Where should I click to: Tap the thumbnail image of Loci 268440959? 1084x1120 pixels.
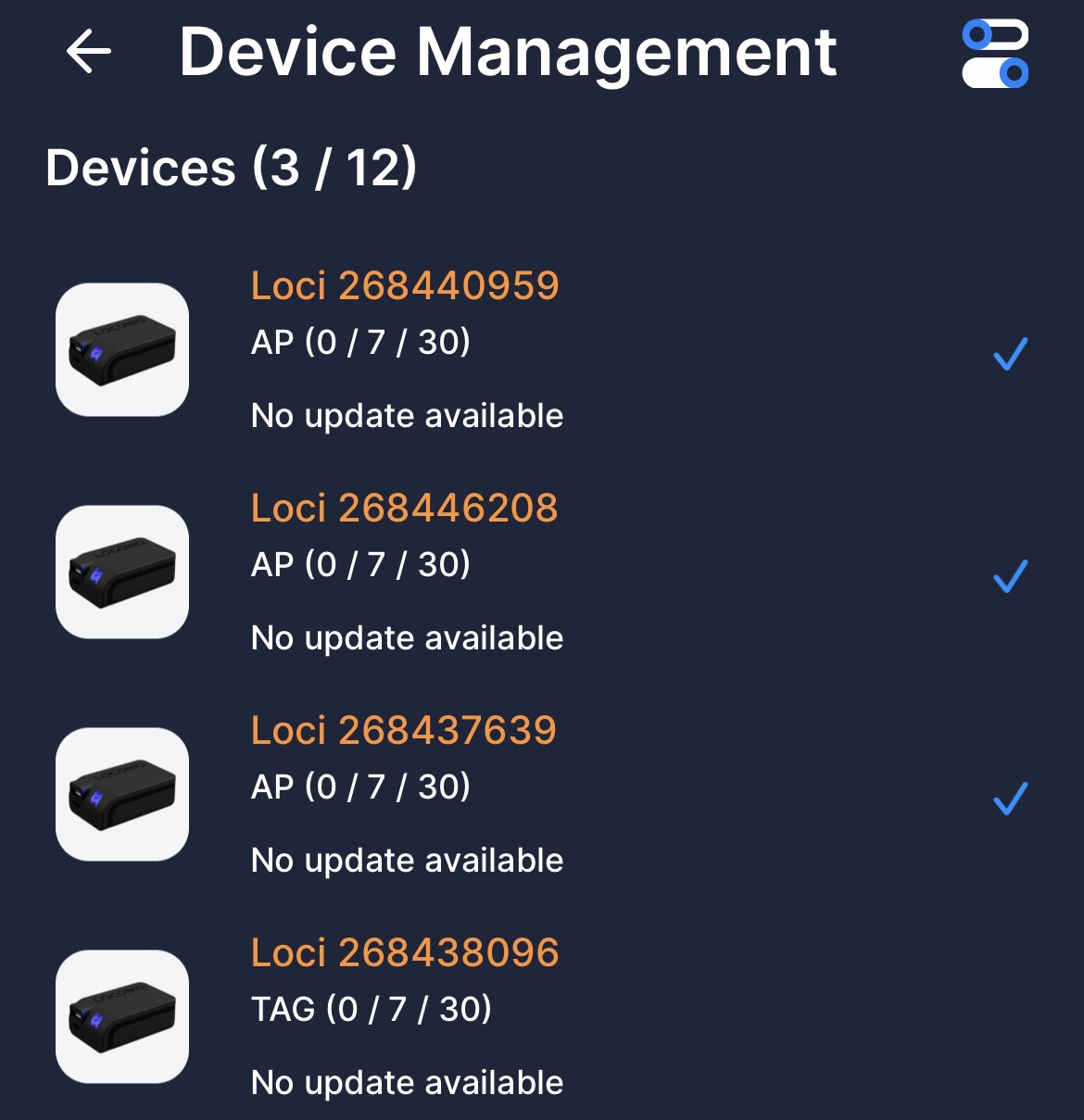[121, 350]
